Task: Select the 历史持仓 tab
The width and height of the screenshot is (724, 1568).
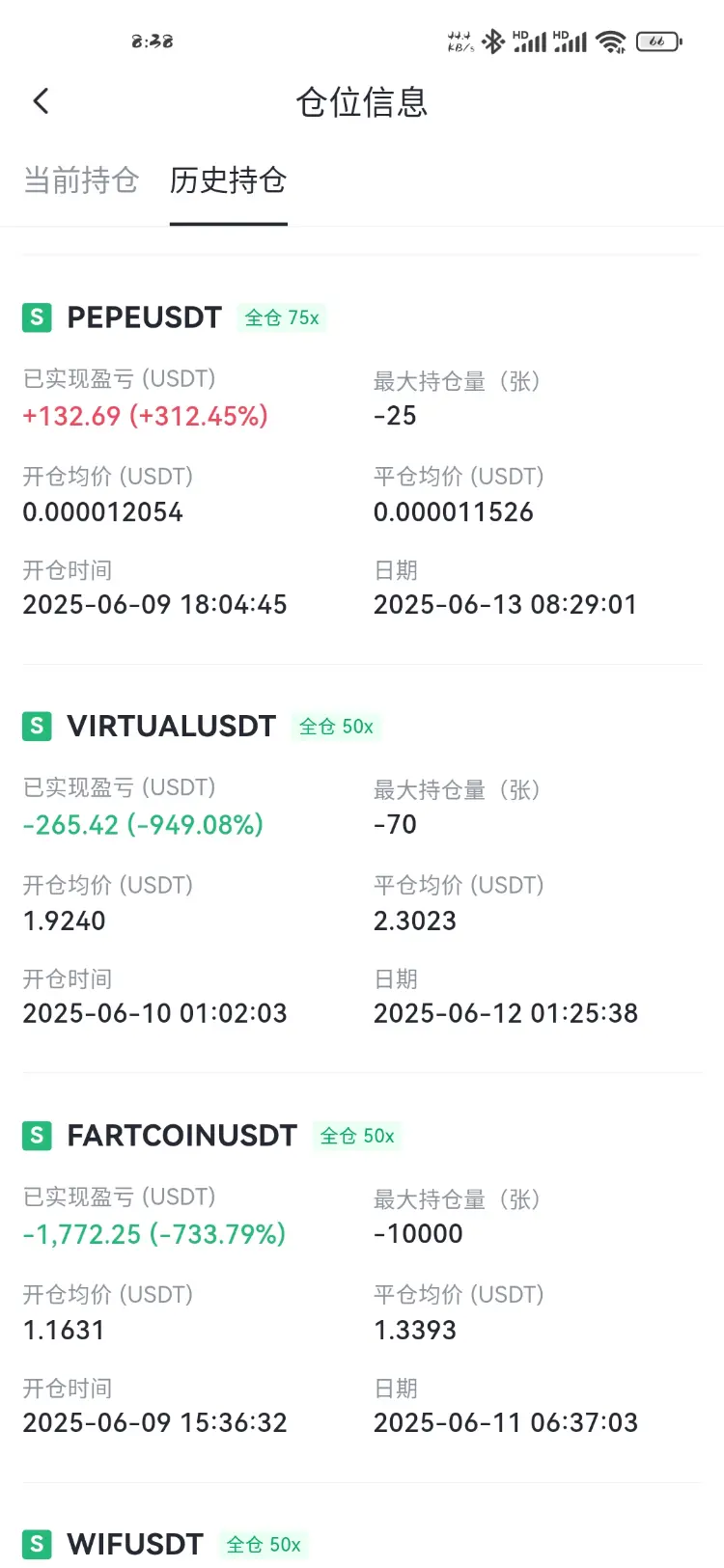Action: click(x=229, y=180)
